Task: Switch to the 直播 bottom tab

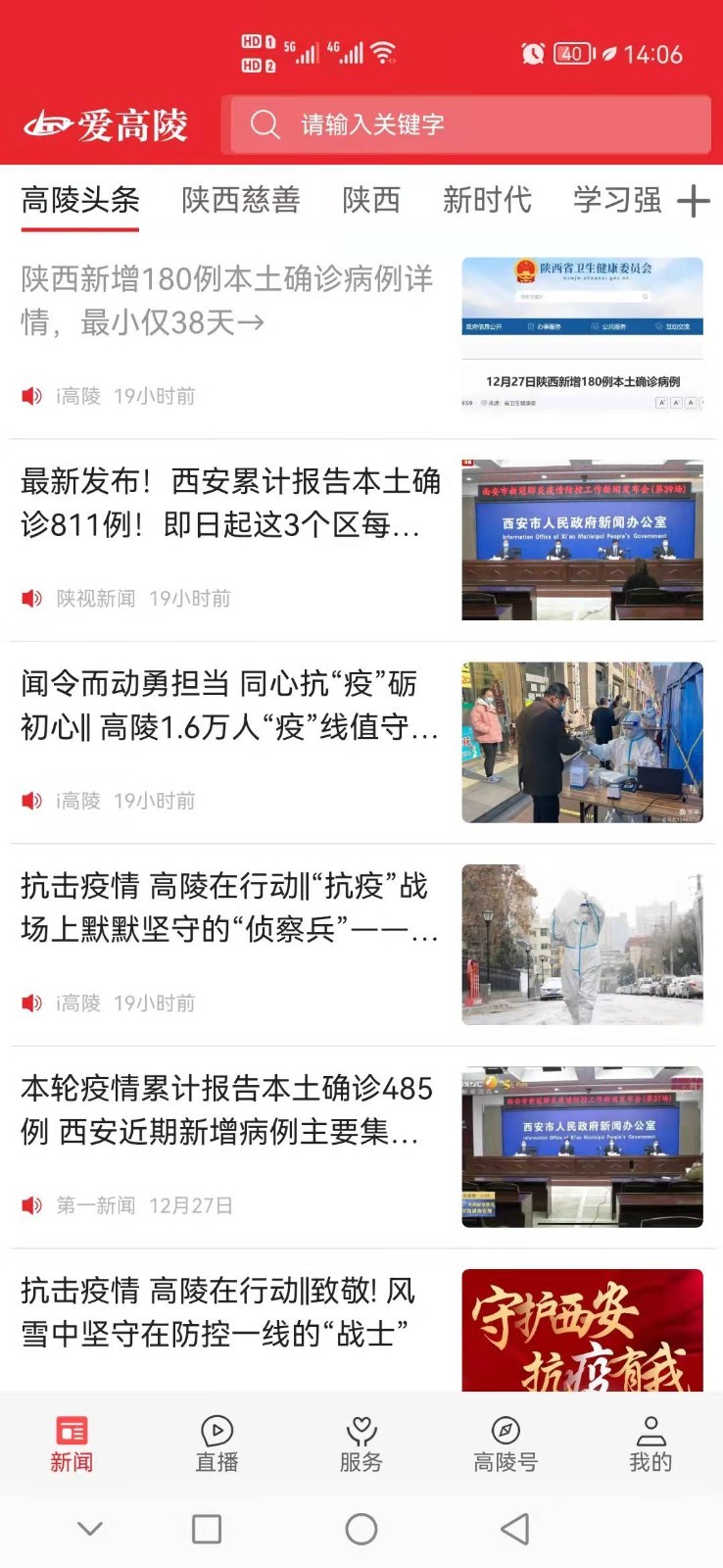Action: click(217, 1444)
